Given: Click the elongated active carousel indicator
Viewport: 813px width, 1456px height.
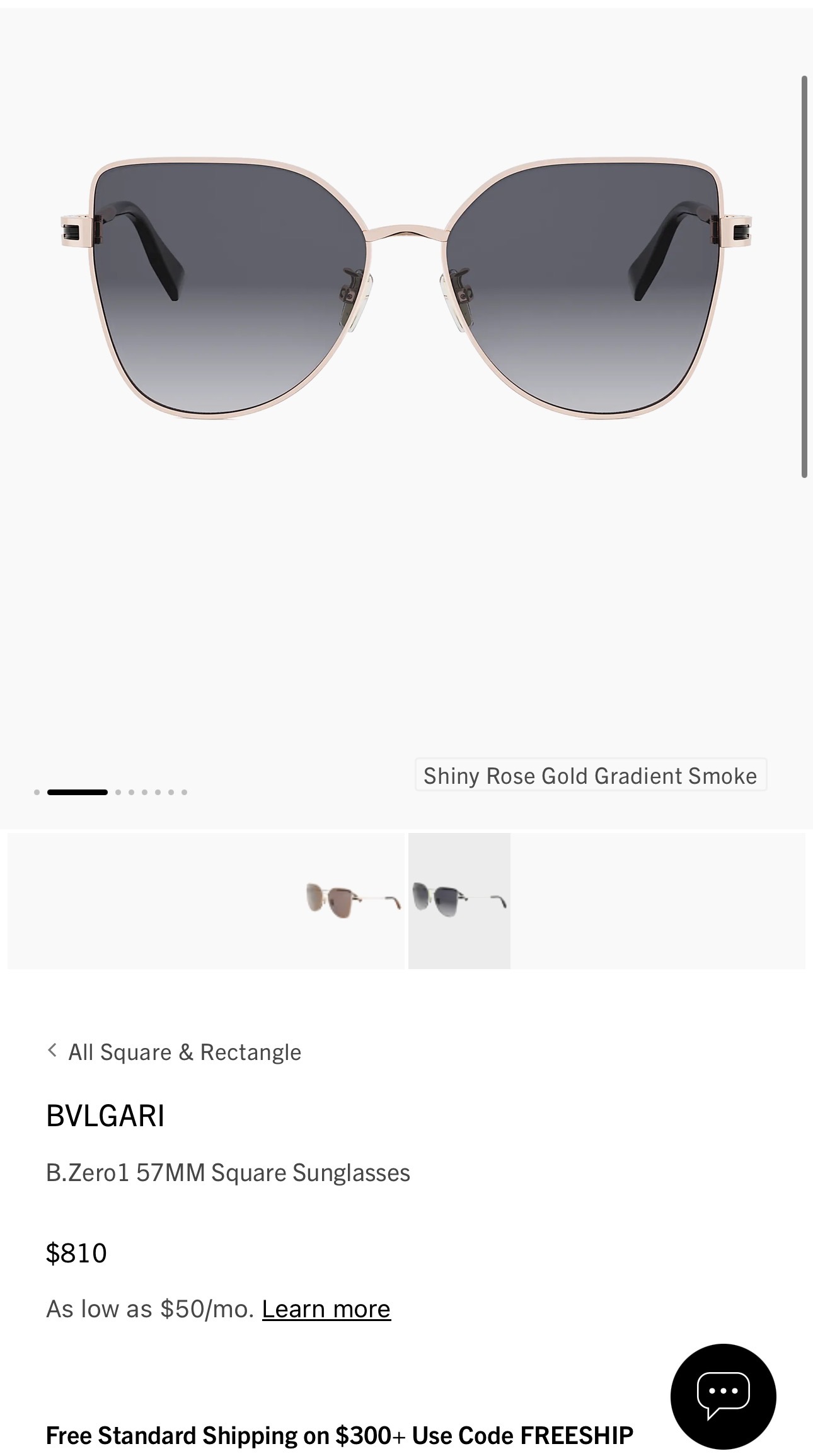Looking at the screenshot, I should point(76,792).
